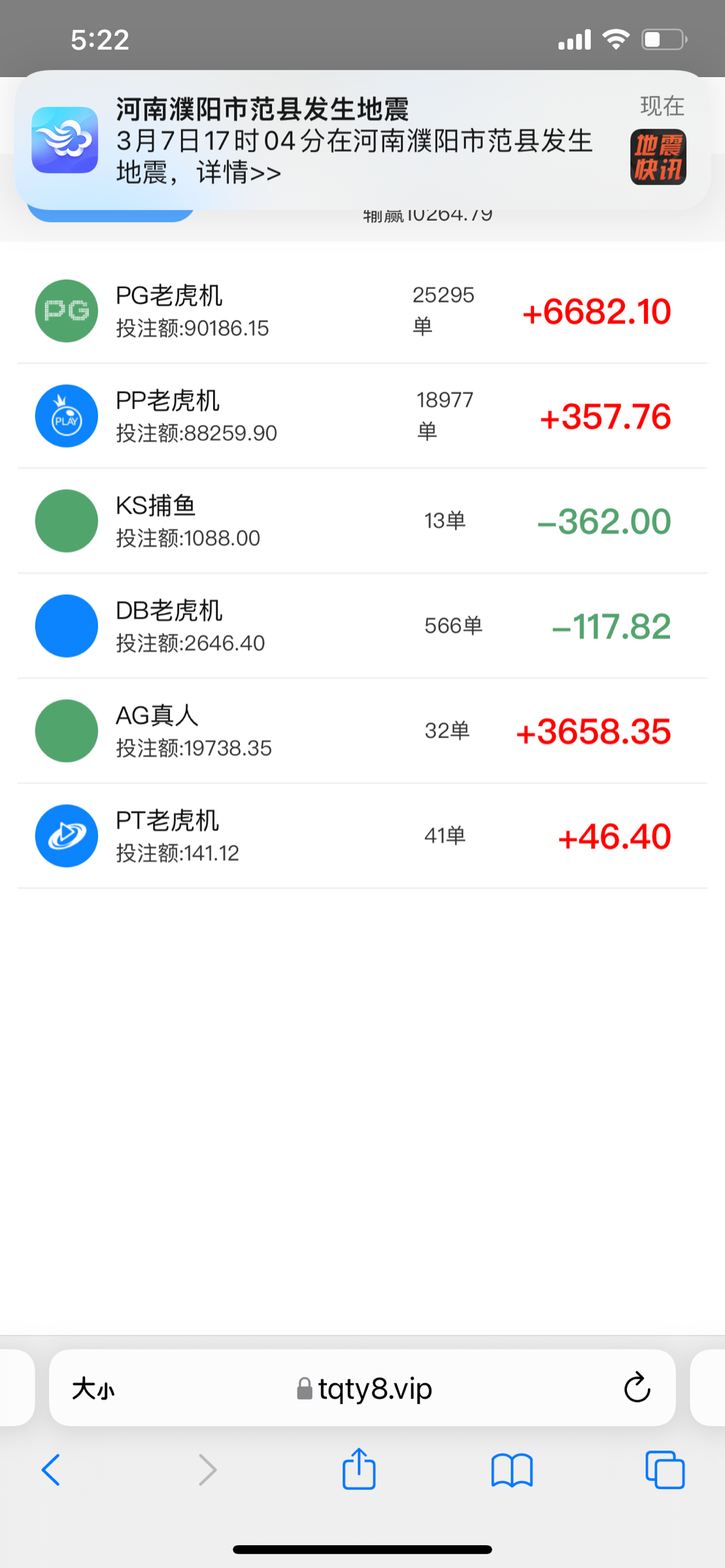Viewport: 725px width, 1568px height.
Task: Go back to the previous page
Action: (51, 1470)
